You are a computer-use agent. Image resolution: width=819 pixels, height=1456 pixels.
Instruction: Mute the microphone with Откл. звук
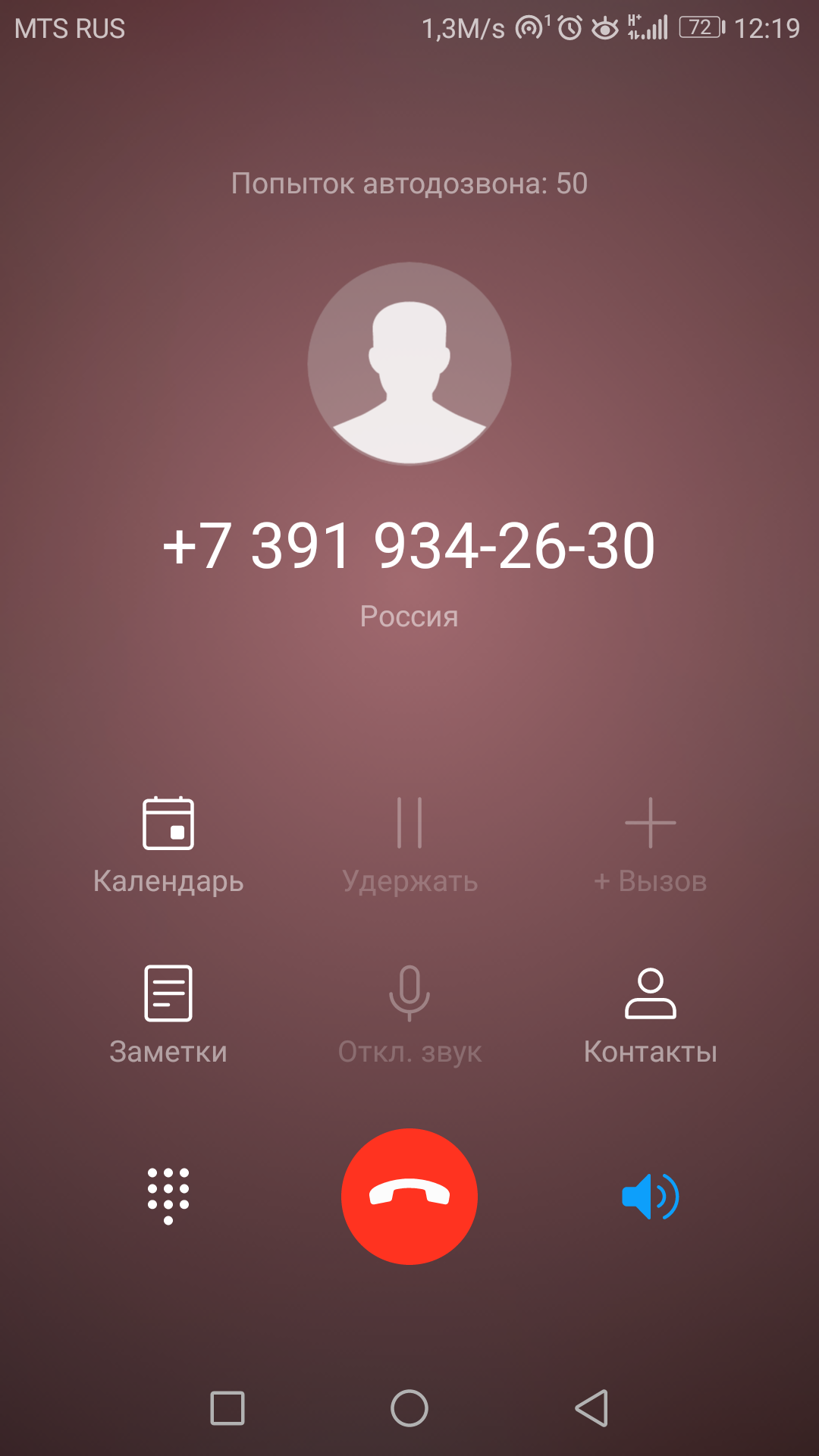point(409,1015)
